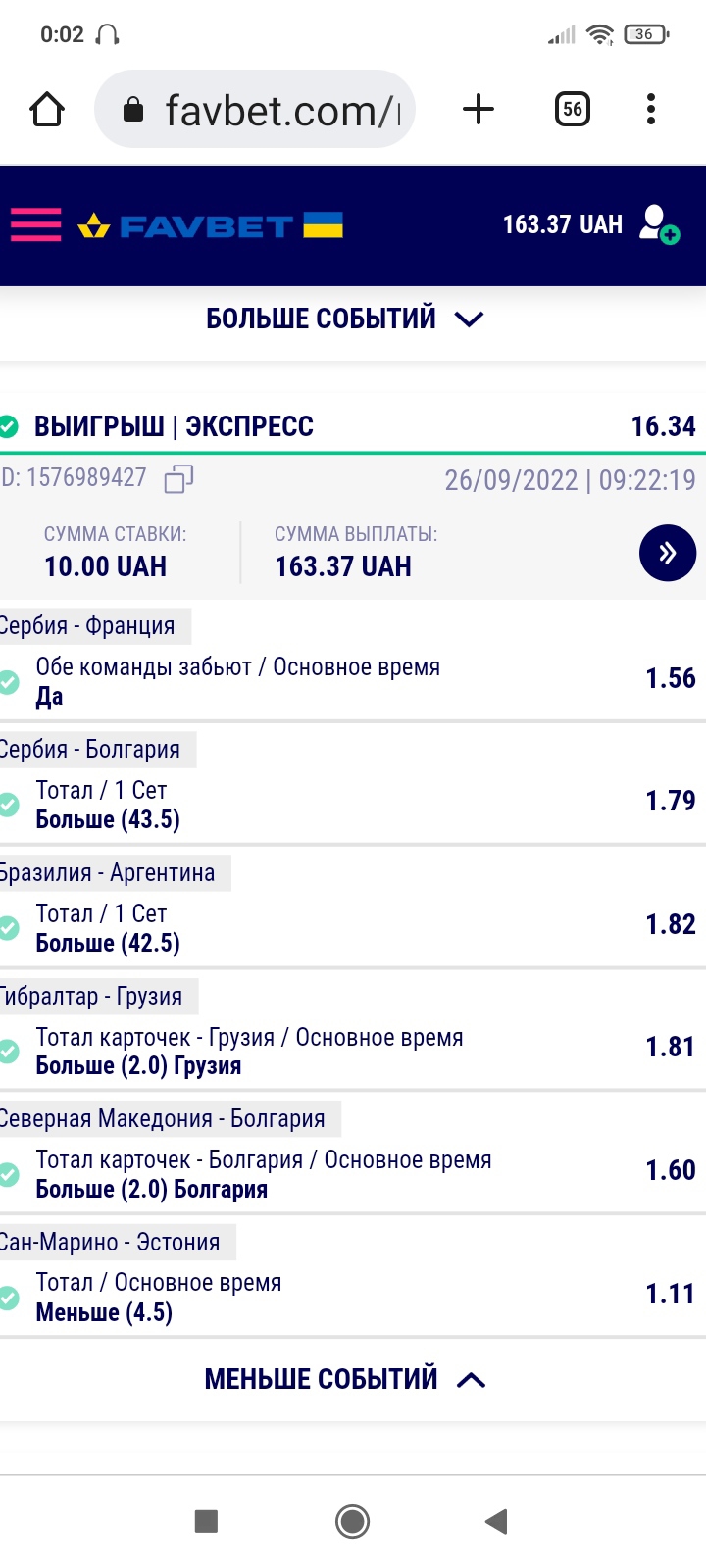The image size is (706, 1568).
Task: Collapse with Меньше событий
Action: (x=345, y=1379)
